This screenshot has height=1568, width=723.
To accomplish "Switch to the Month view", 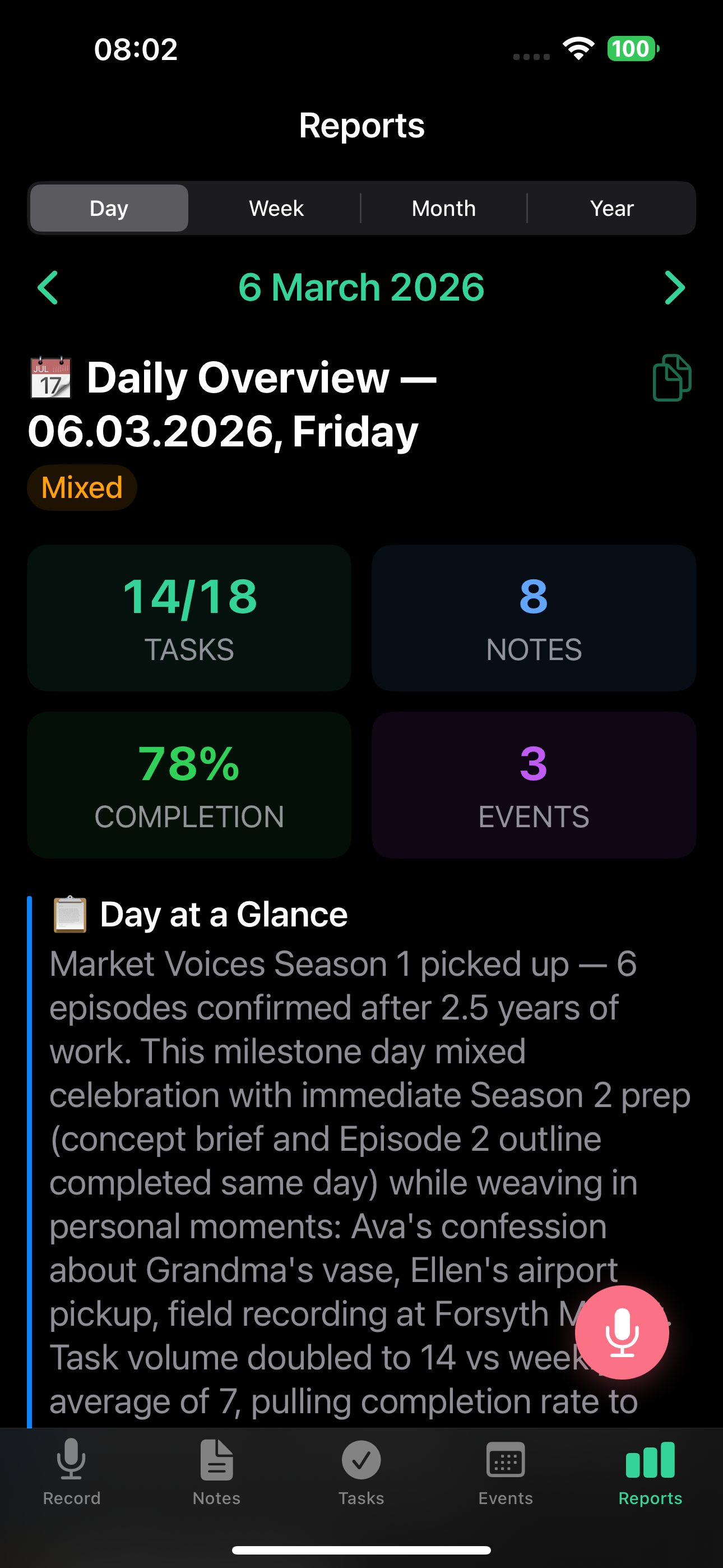I will click(444, 208).
